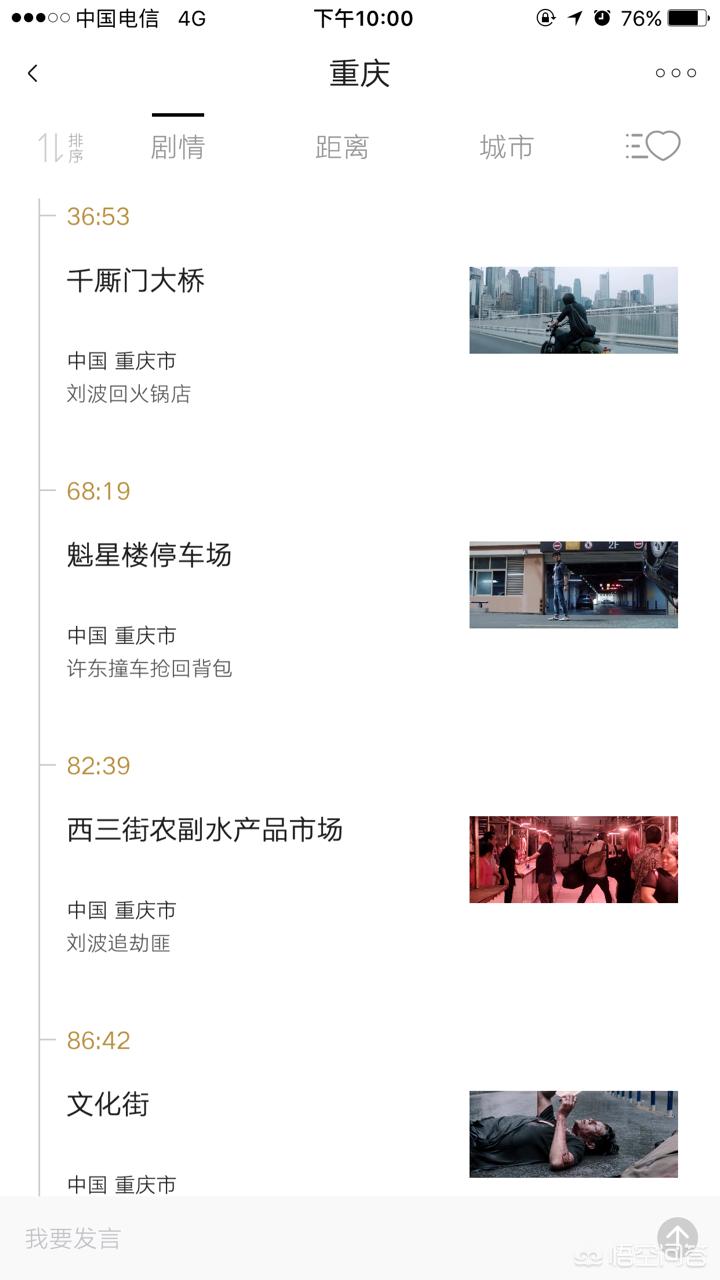Image resolution: width=720 pixels, height=1280 pixels.
Task: Tap the 我要发言 comment field
Action: 300,1239
